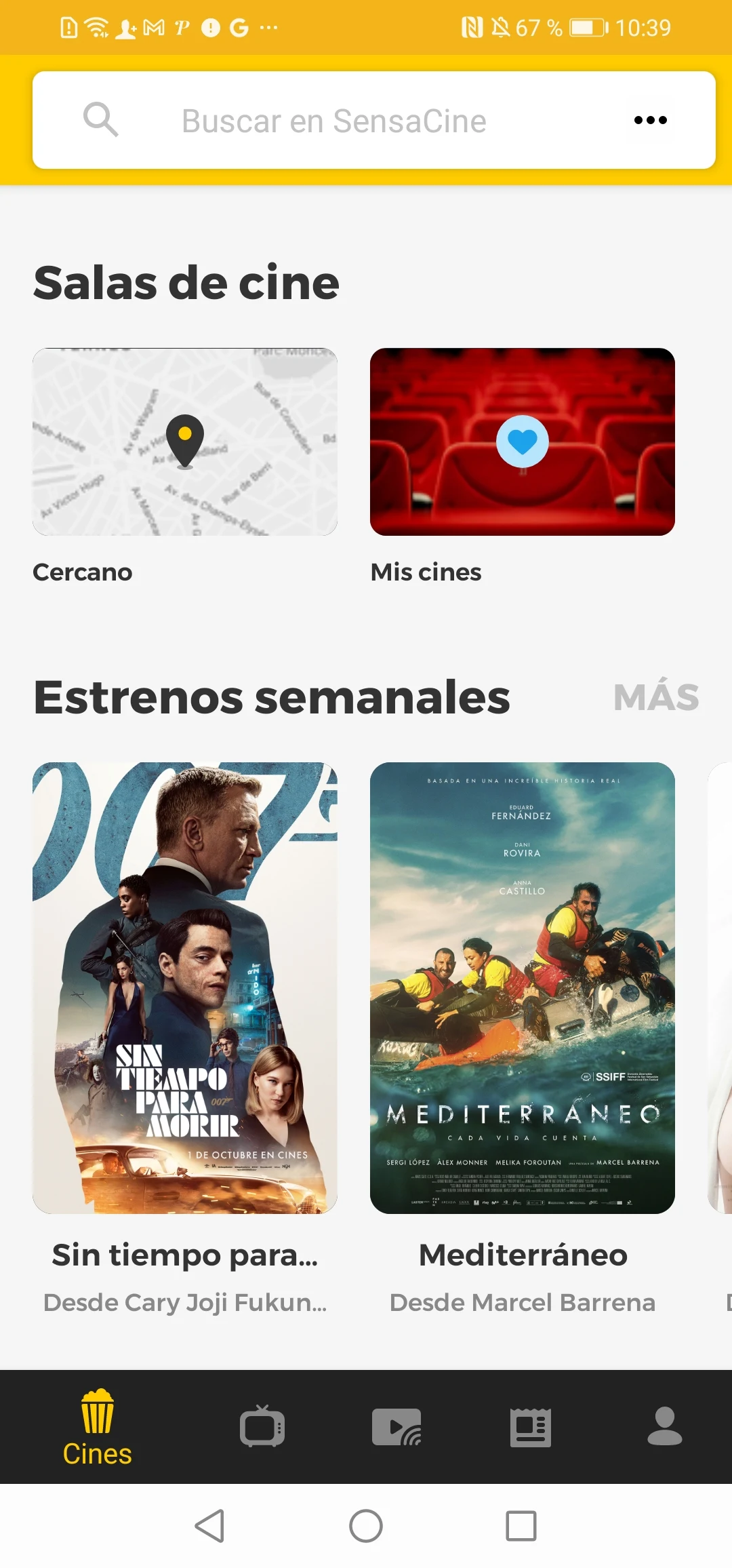The height and width of the screenshot is (1568, 732).
Task: Tap the system home button
Action: pyautogui.click(x=366, y=1526)
